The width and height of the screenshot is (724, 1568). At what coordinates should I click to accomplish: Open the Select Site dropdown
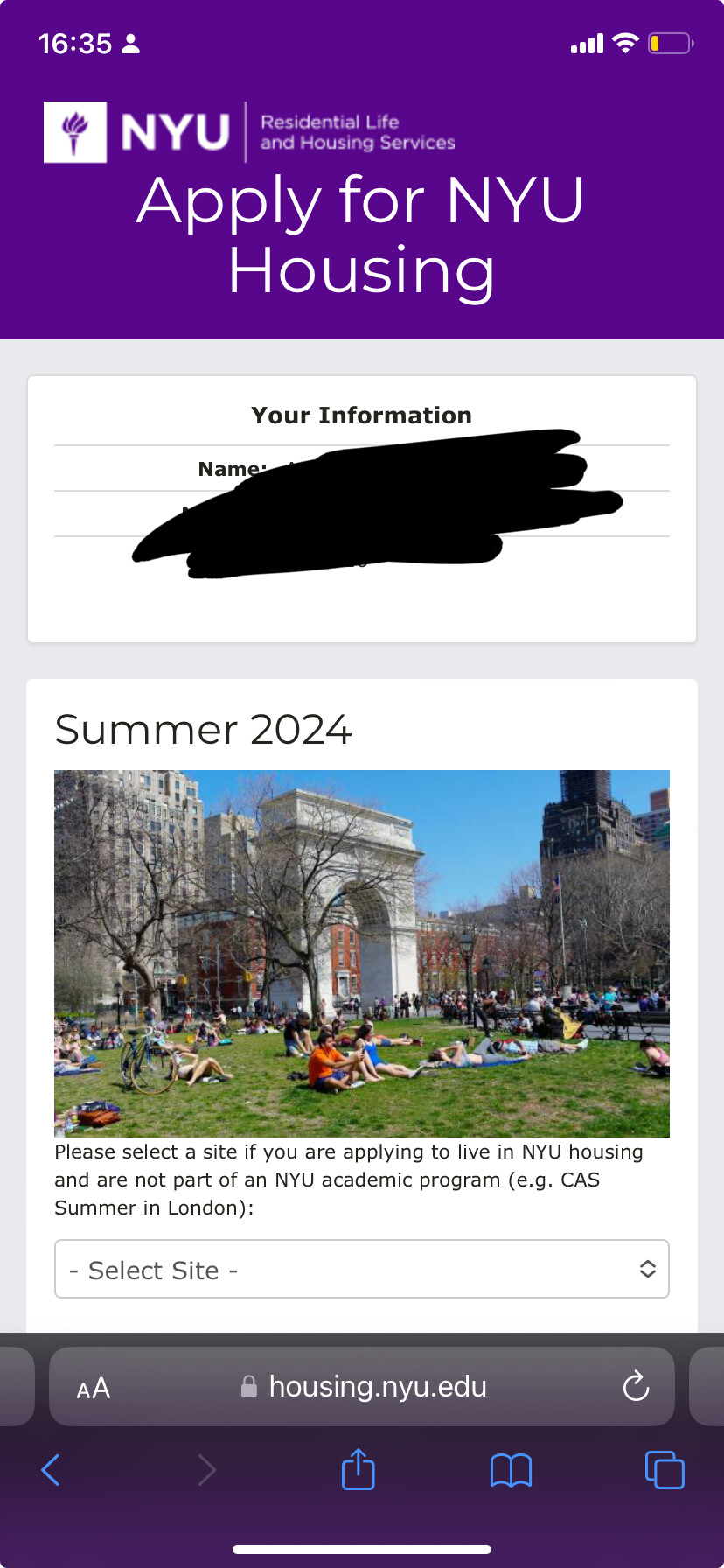click(x=362, y=1269)
